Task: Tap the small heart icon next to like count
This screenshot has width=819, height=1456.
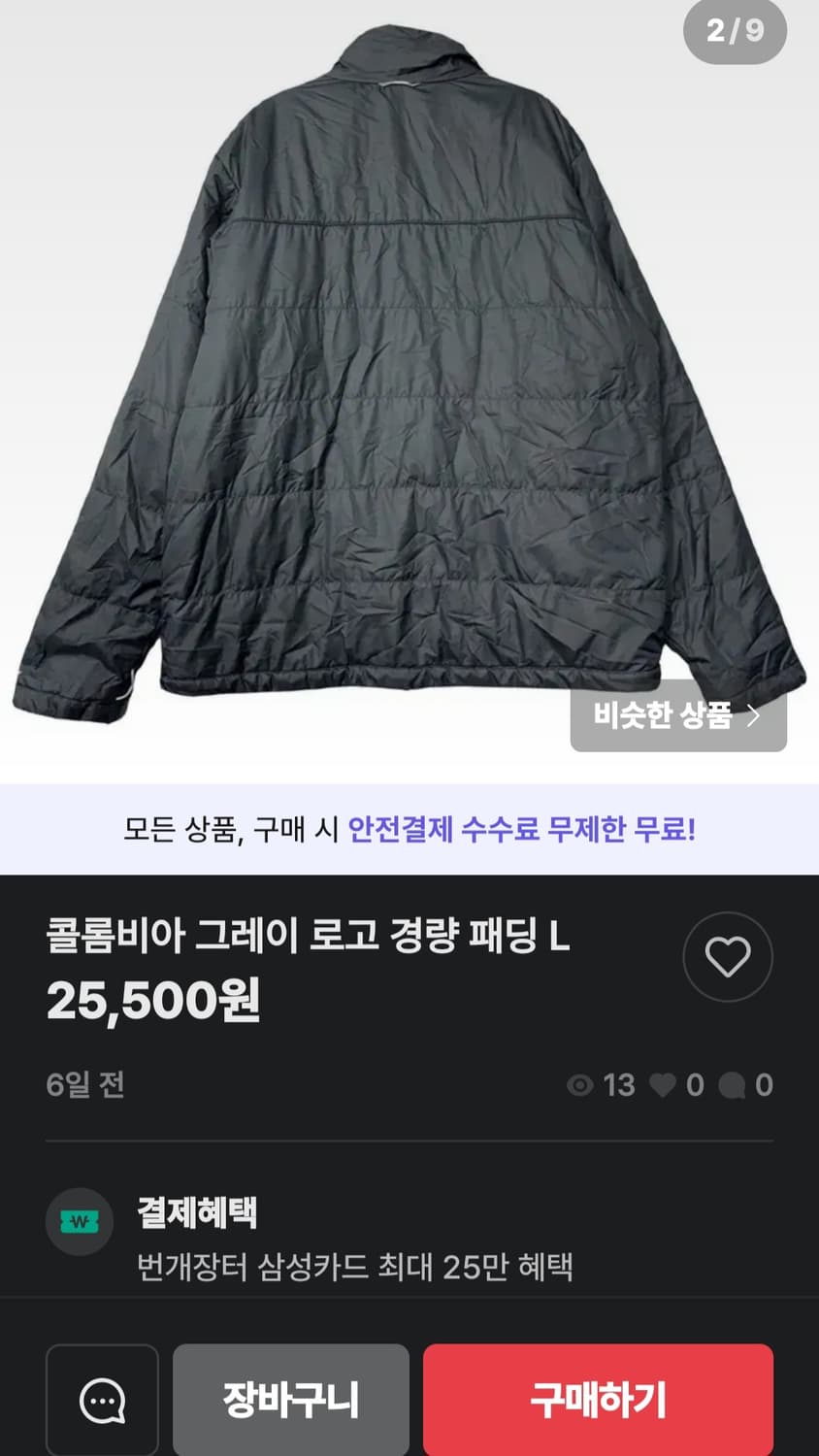Action: pyautogui.click(x=667, y=1085)
